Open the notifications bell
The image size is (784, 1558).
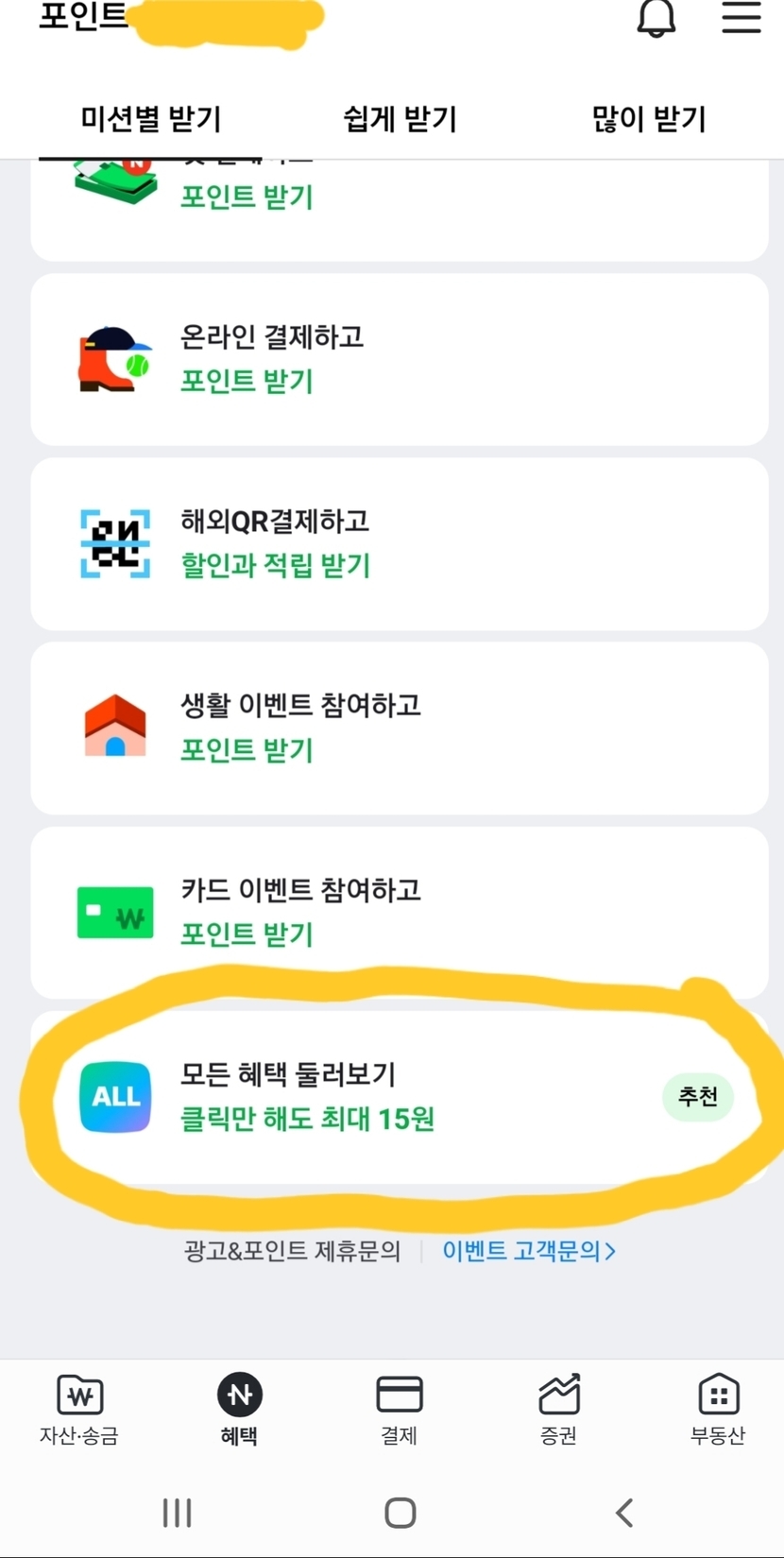656,19
